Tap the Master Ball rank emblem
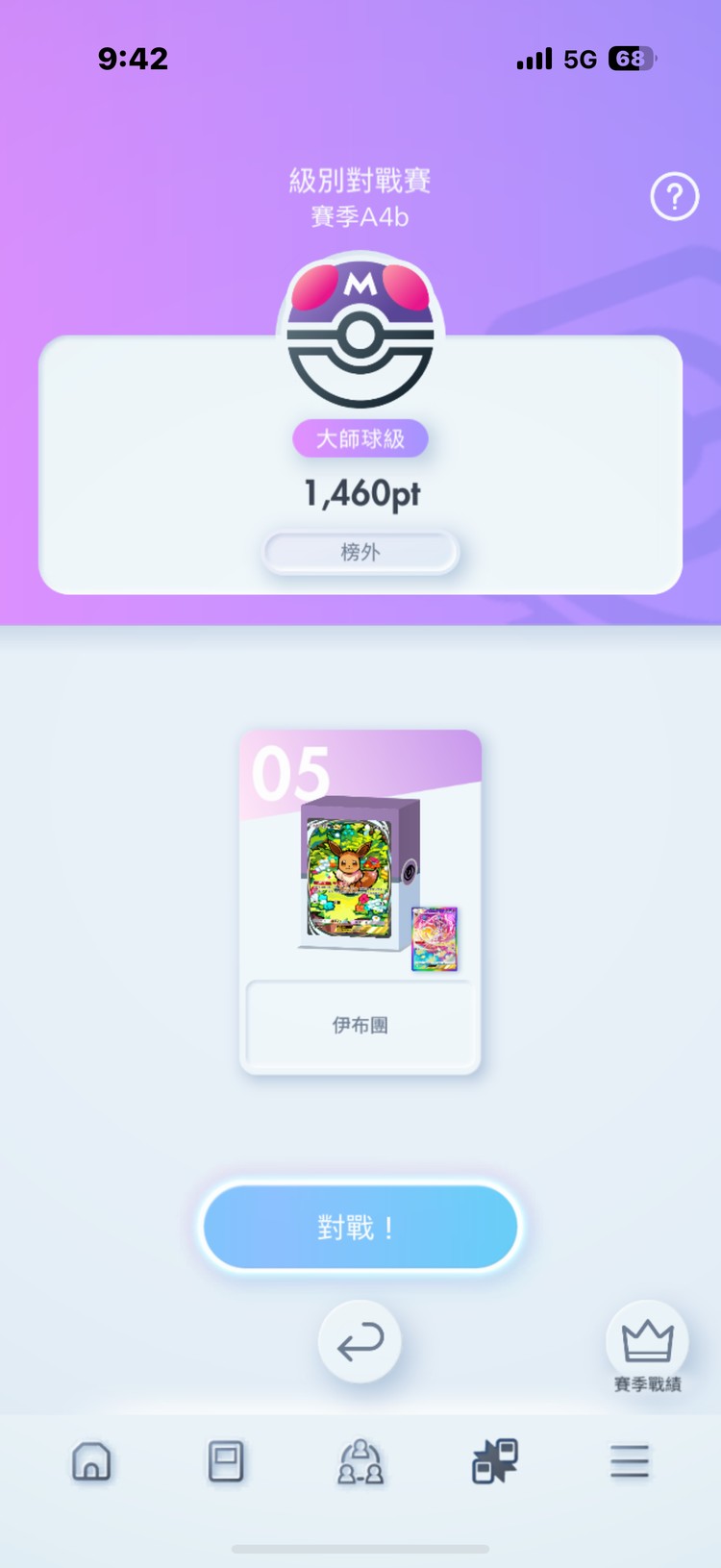This screenshot has width=721, height=1568. click(x=360, y=332)
